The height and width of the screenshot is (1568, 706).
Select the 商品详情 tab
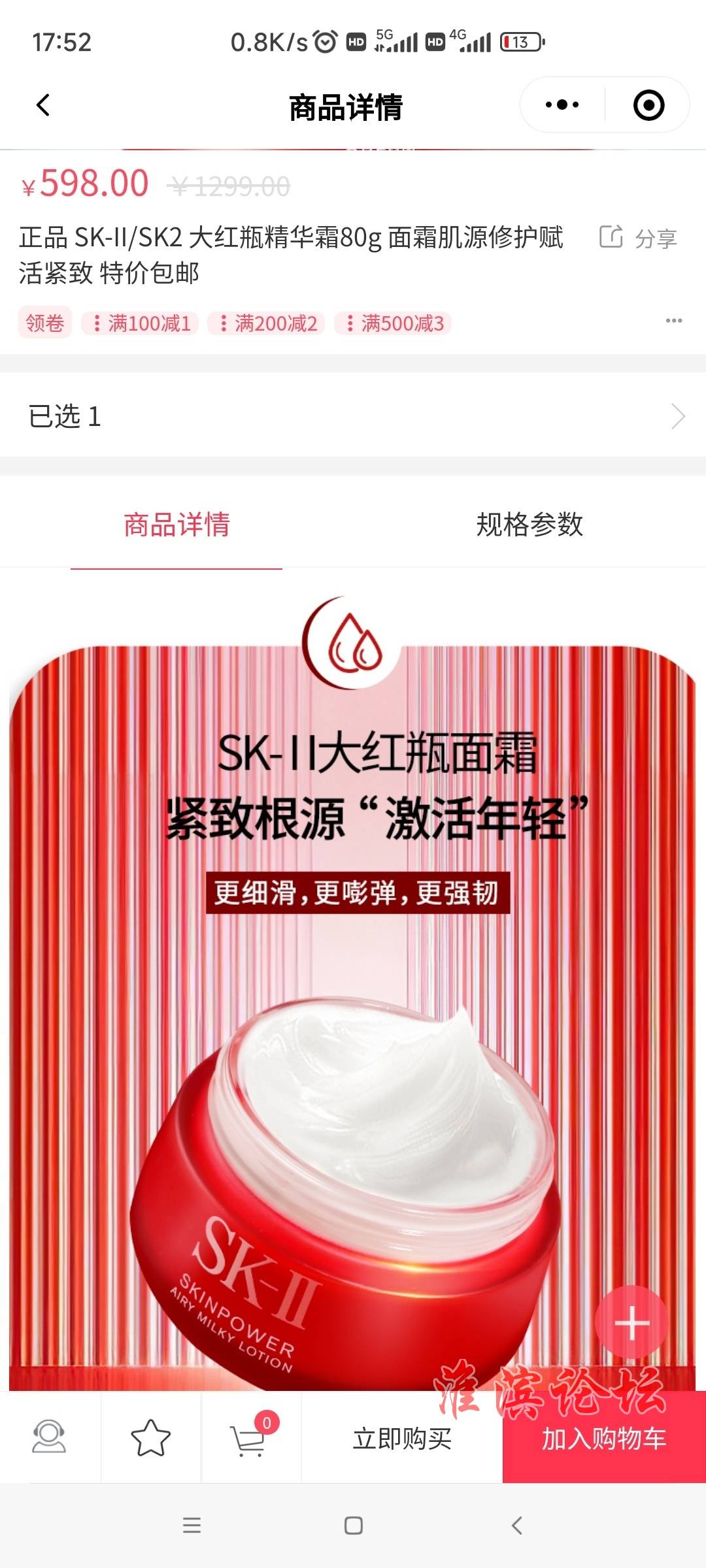(x=176, y=524)
